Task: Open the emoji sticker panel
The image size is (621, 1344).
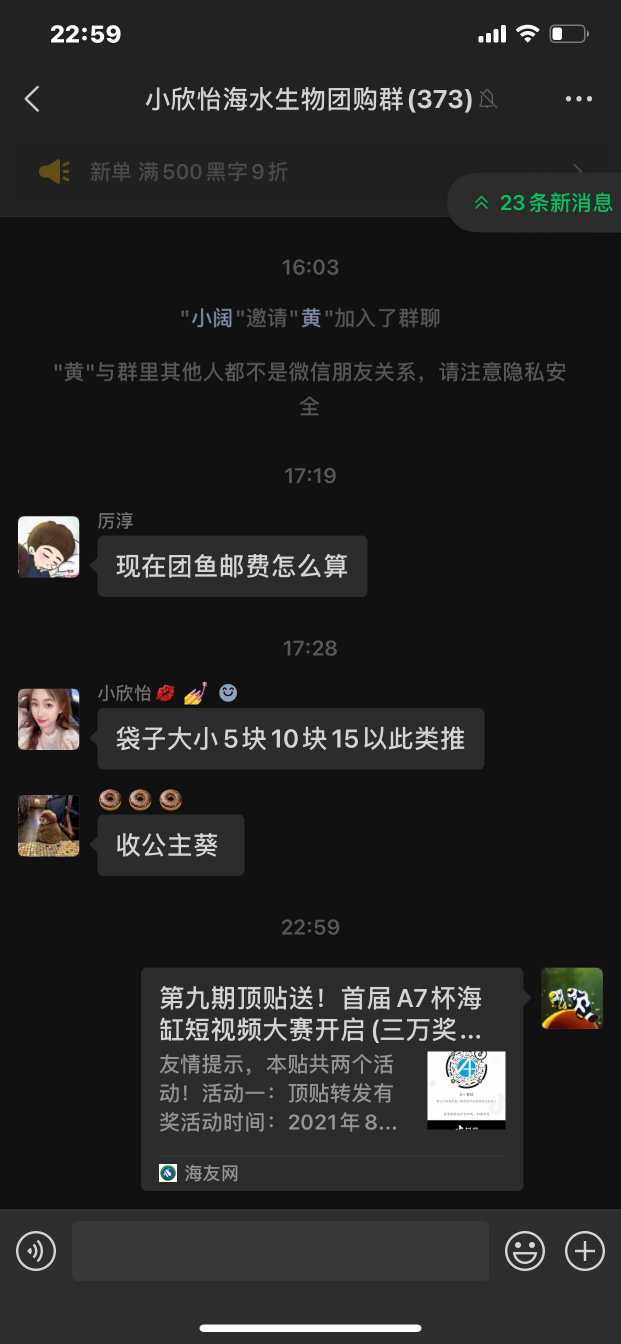Action: [525, 1251]
